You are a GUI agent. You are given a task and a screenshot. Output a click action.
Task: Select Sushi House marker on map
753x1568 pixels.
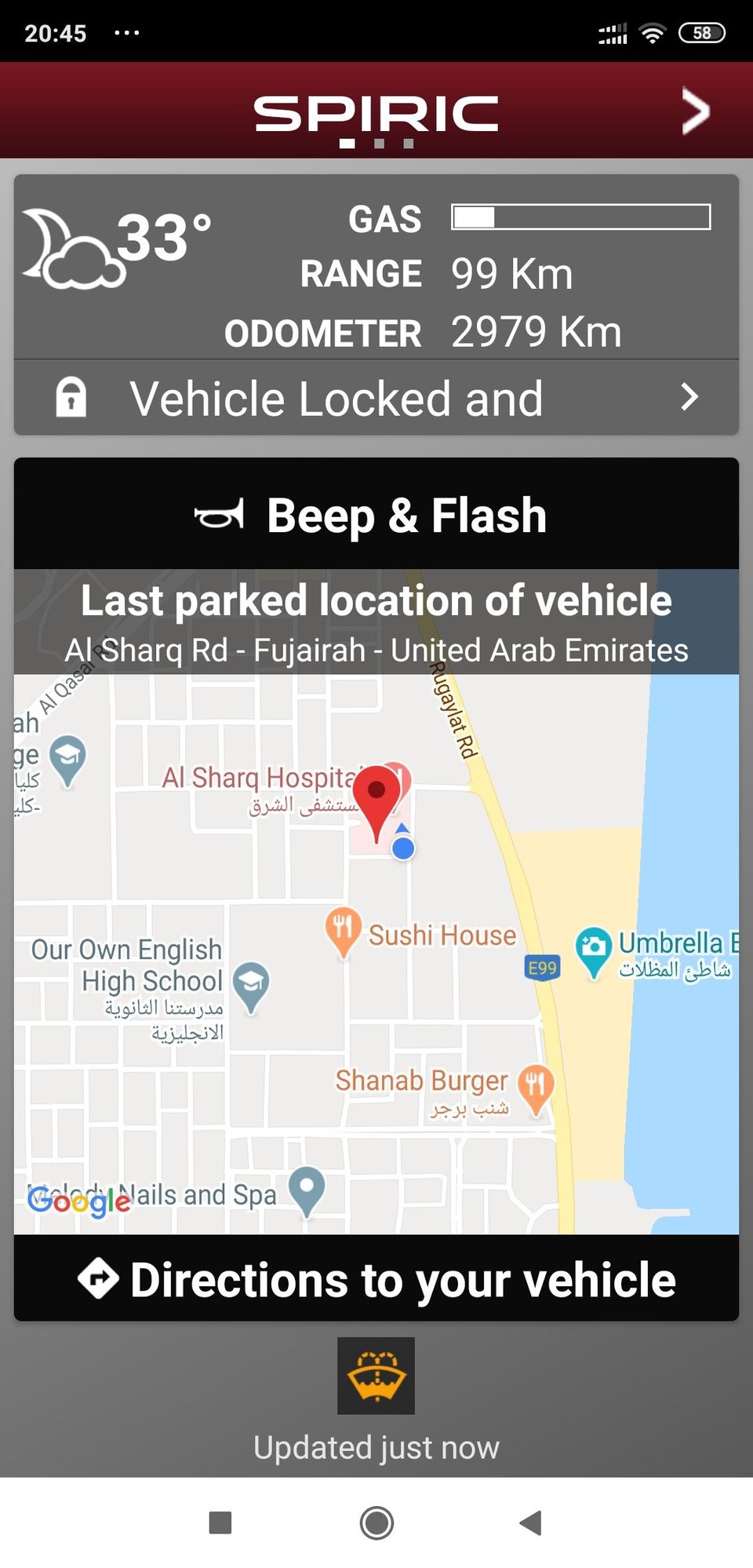click(x=344, y=930)
